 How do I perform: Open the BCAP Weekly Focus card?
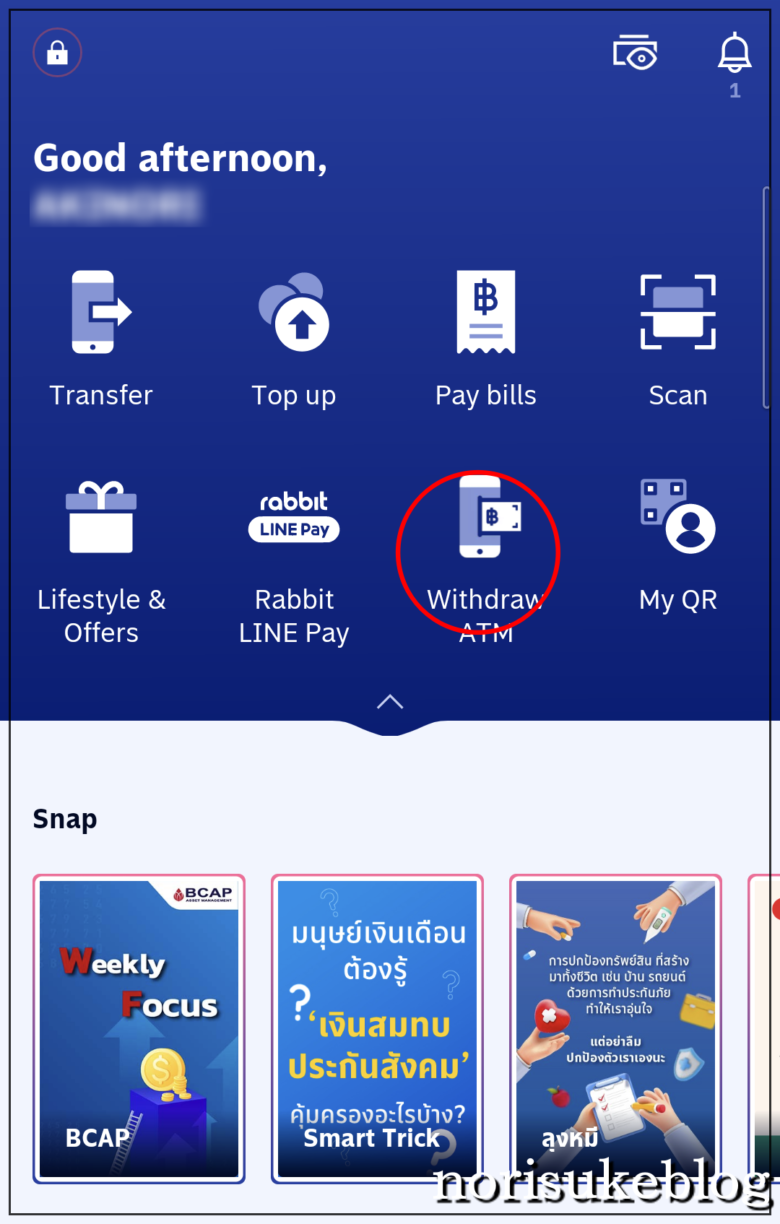point(139,1030)
